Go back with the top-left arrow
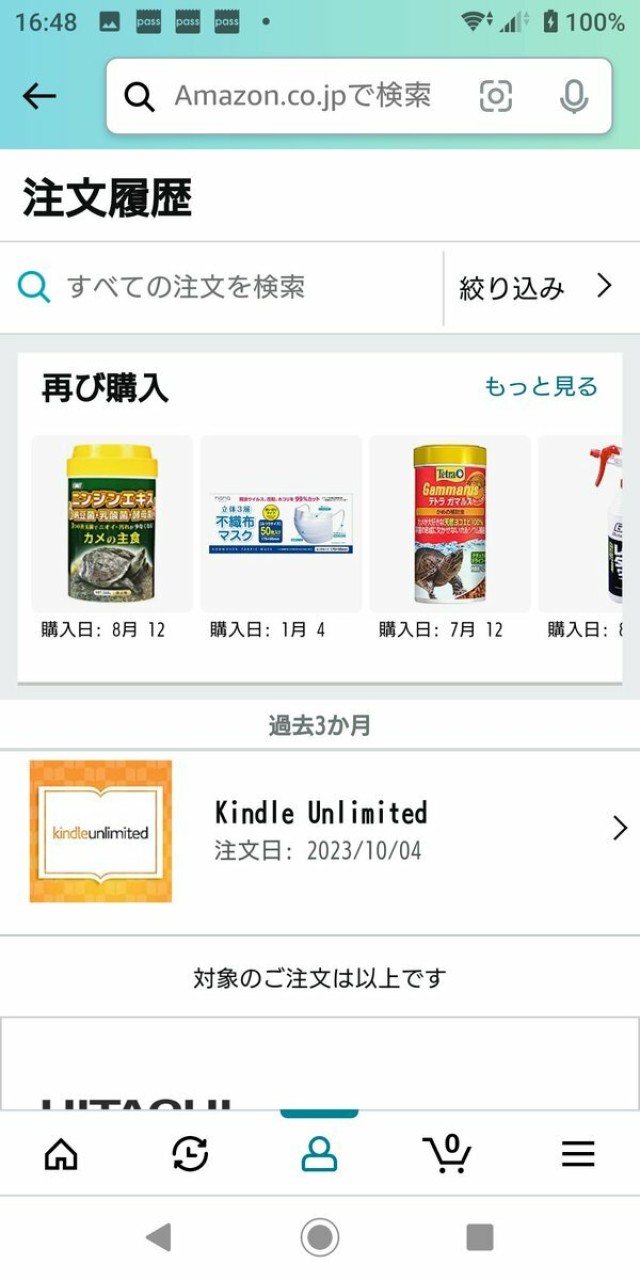The width and height of the screenshot is (640, 1280). (x=39, y=96)
